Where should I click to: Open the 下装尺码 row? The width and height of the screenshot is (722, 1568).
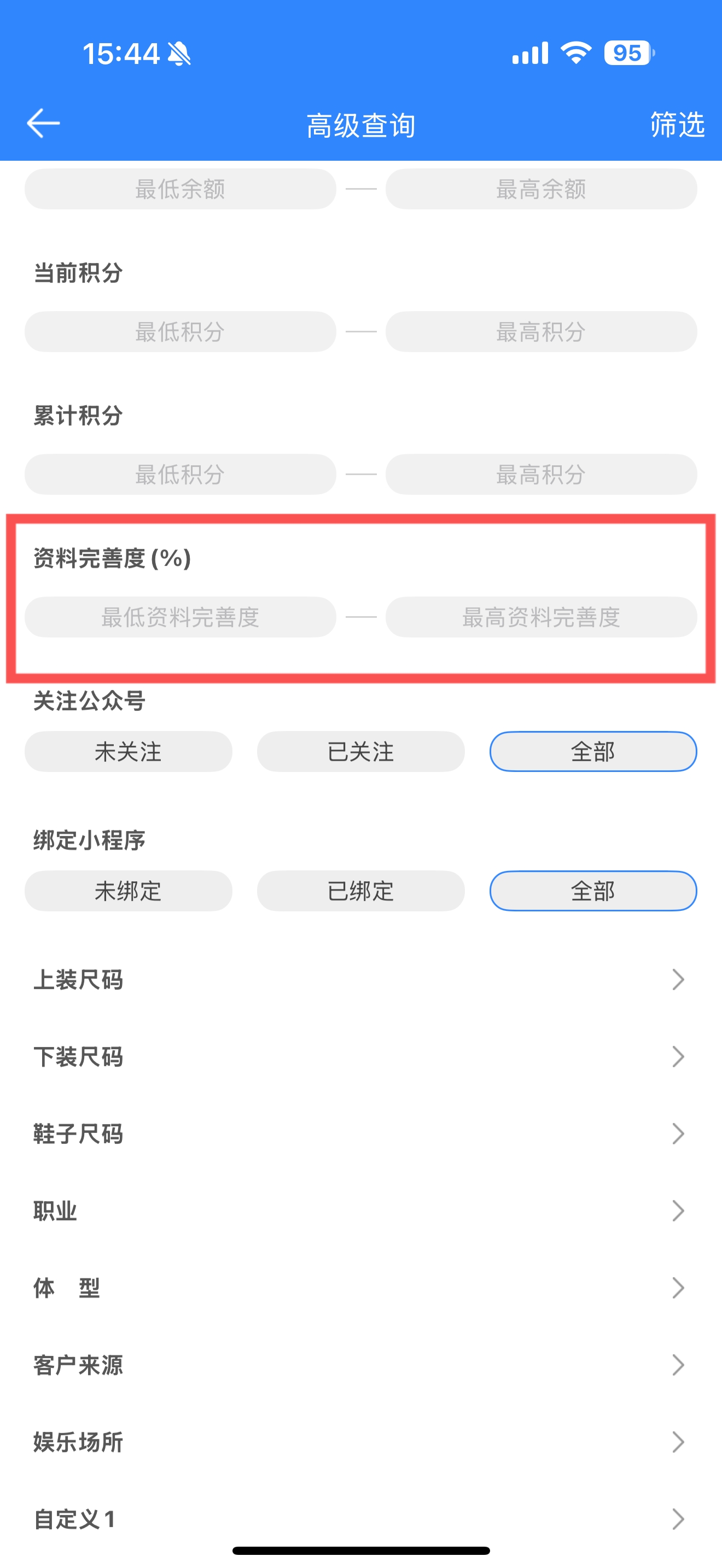coord(361,1057)
